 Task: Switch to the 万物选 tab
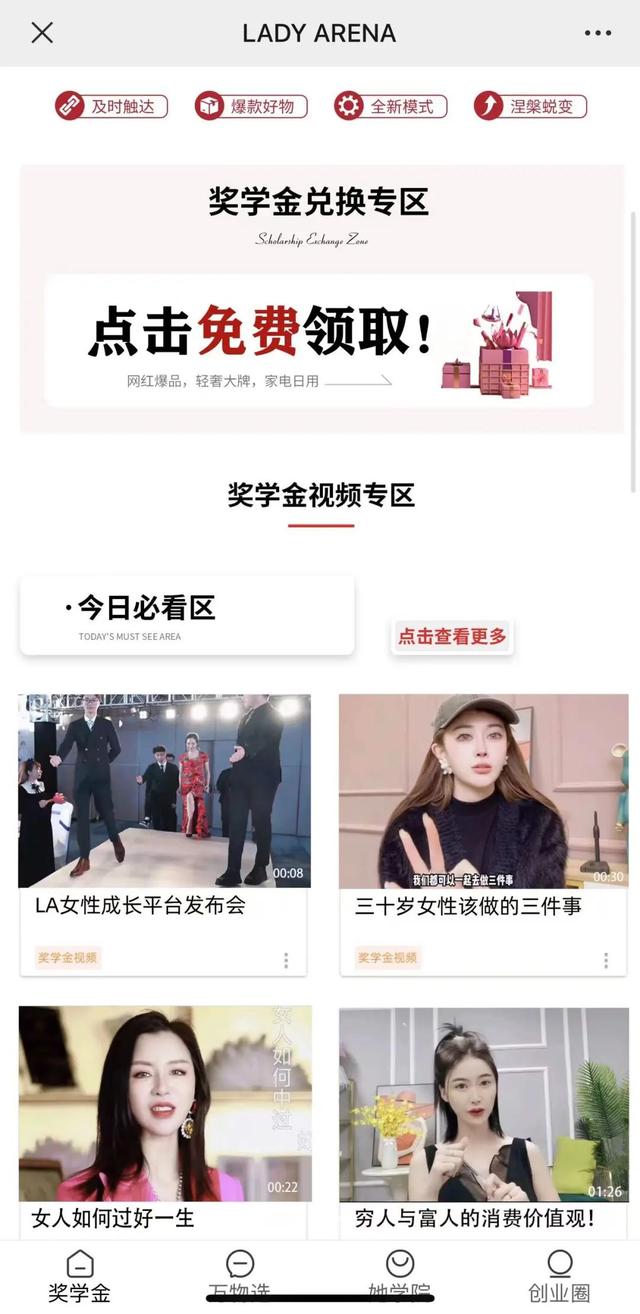point(239,1275)
